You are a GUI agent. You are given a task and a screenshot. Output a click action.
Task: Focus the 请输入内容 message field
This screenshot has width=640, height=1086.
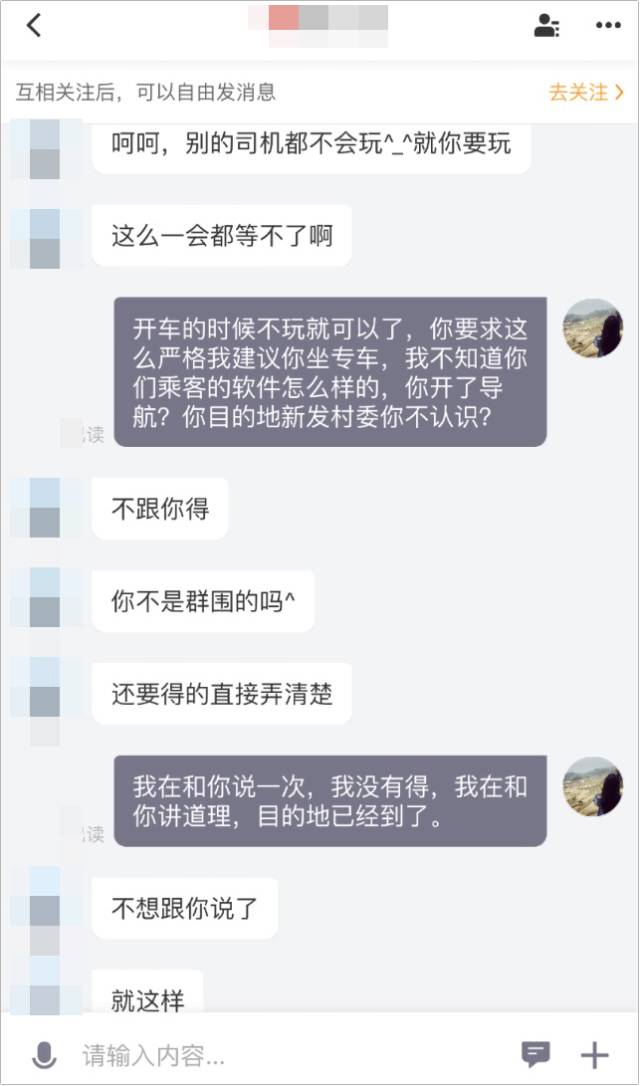(290, 1054)
